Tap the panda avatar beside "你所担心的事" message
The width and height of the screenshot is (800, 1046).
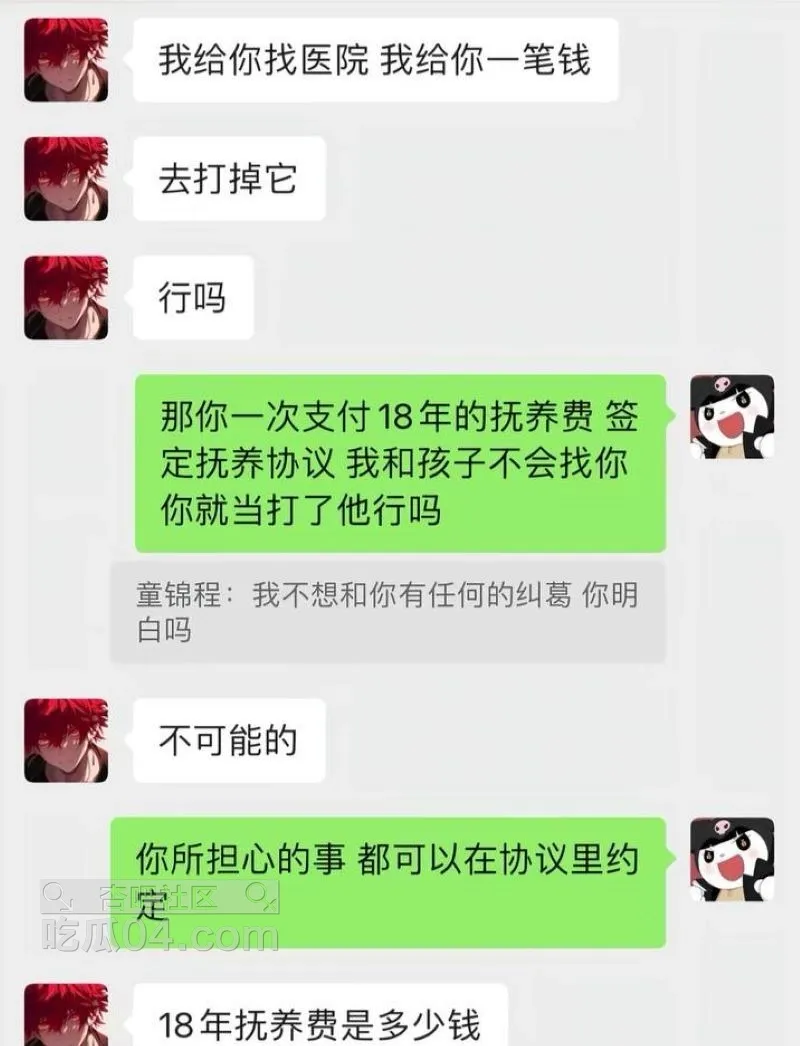[x=732, y=859]
